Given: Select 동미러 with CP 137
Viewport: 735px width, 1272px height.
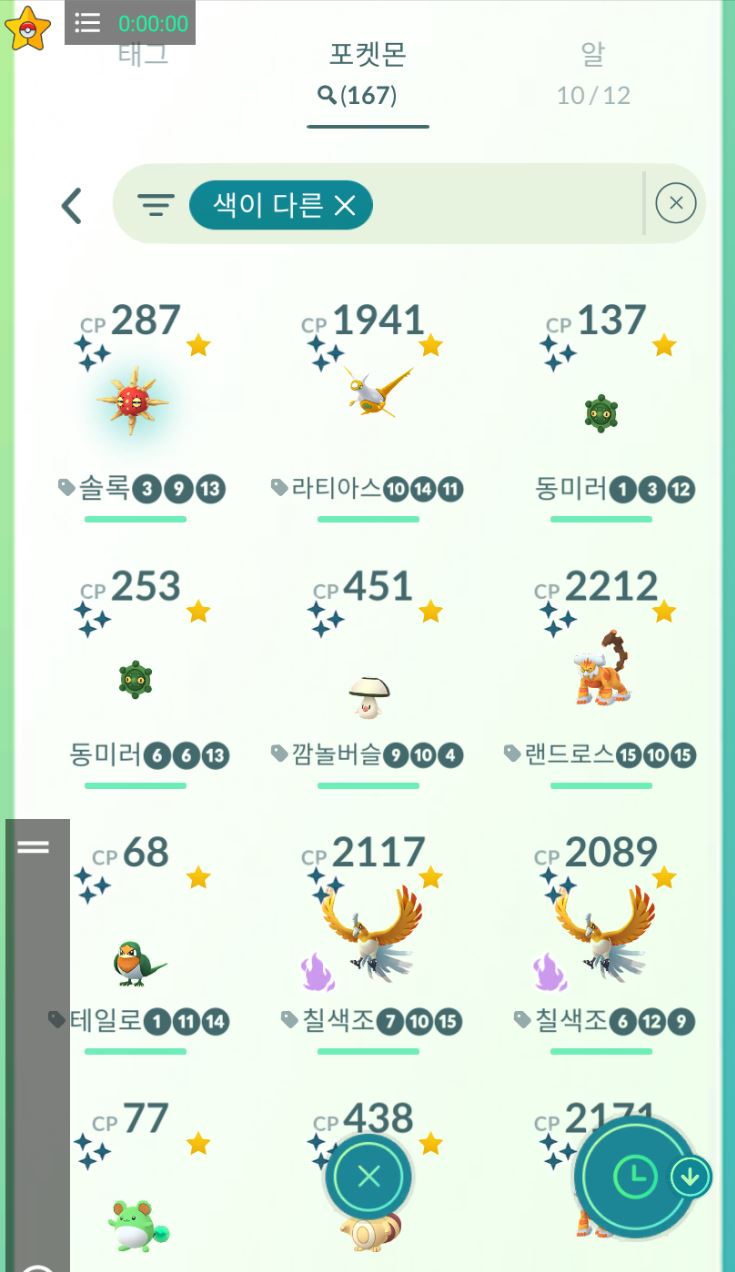Looking at the screenshot, I should coord(600,412).
